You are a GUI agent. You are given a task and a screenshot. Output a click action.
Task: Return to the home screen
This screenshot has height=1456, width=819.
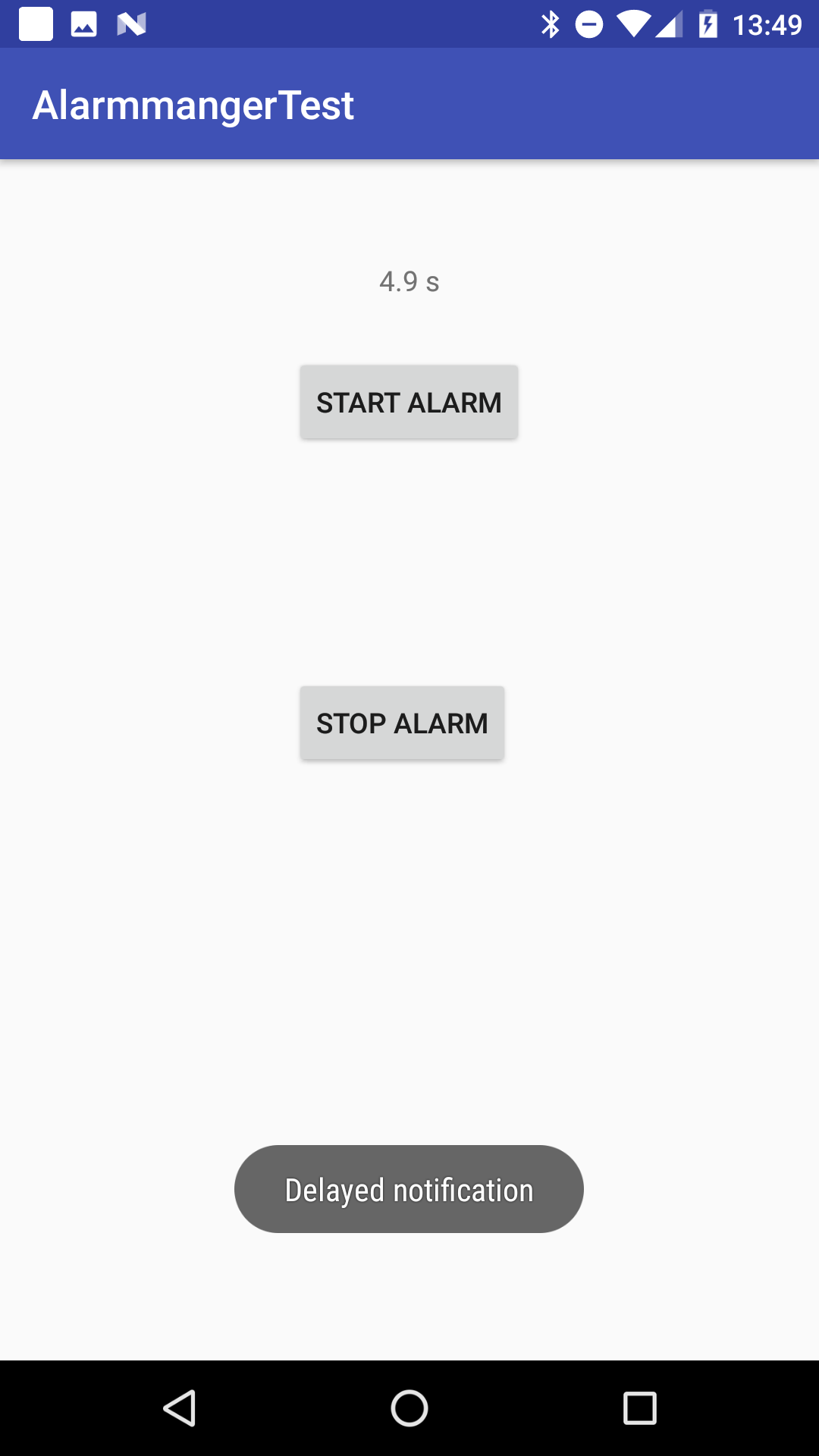(409, 1408)
